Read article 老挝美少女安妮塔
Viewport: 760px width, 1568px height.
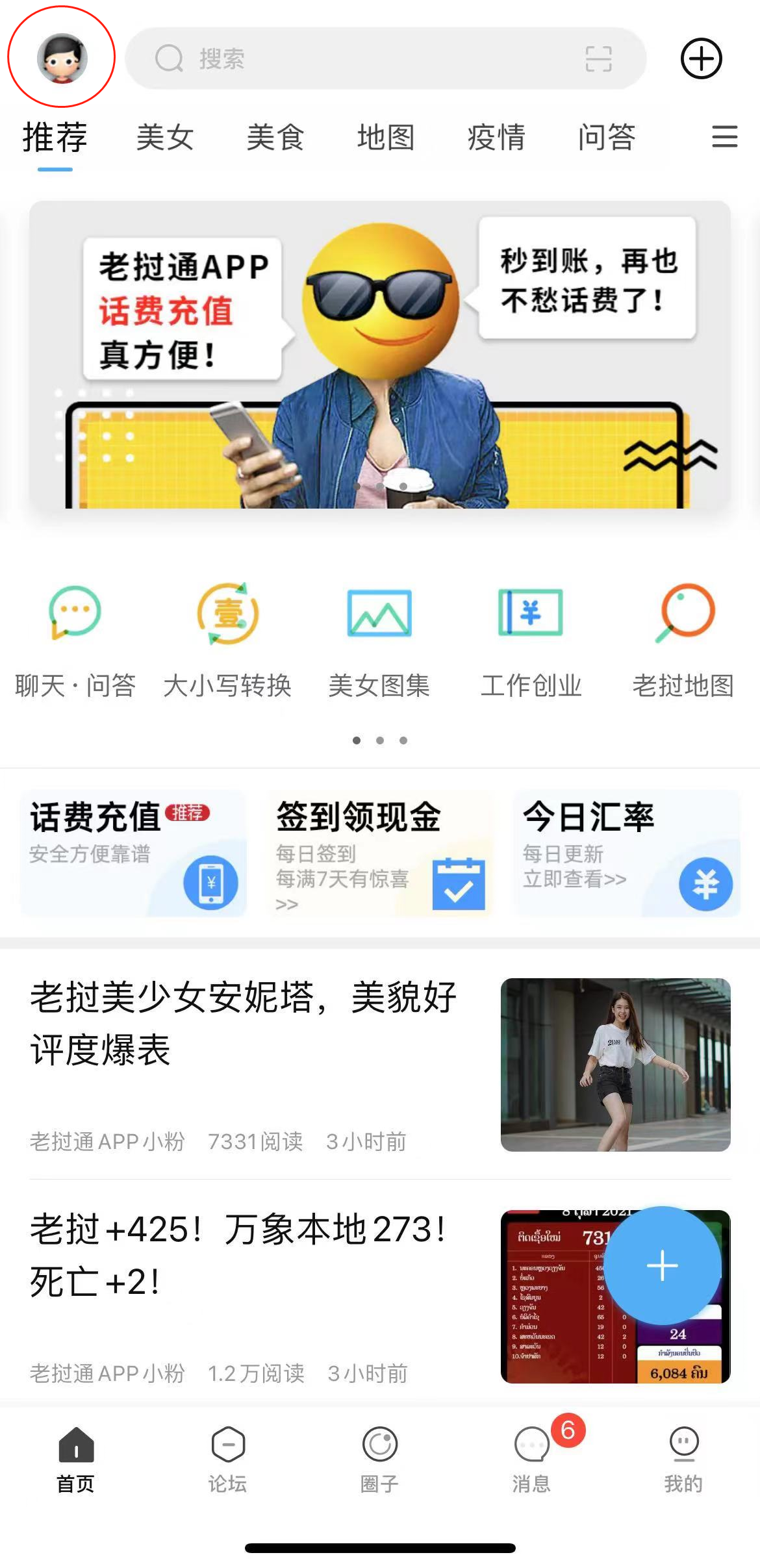click(x=244, y=1023)
